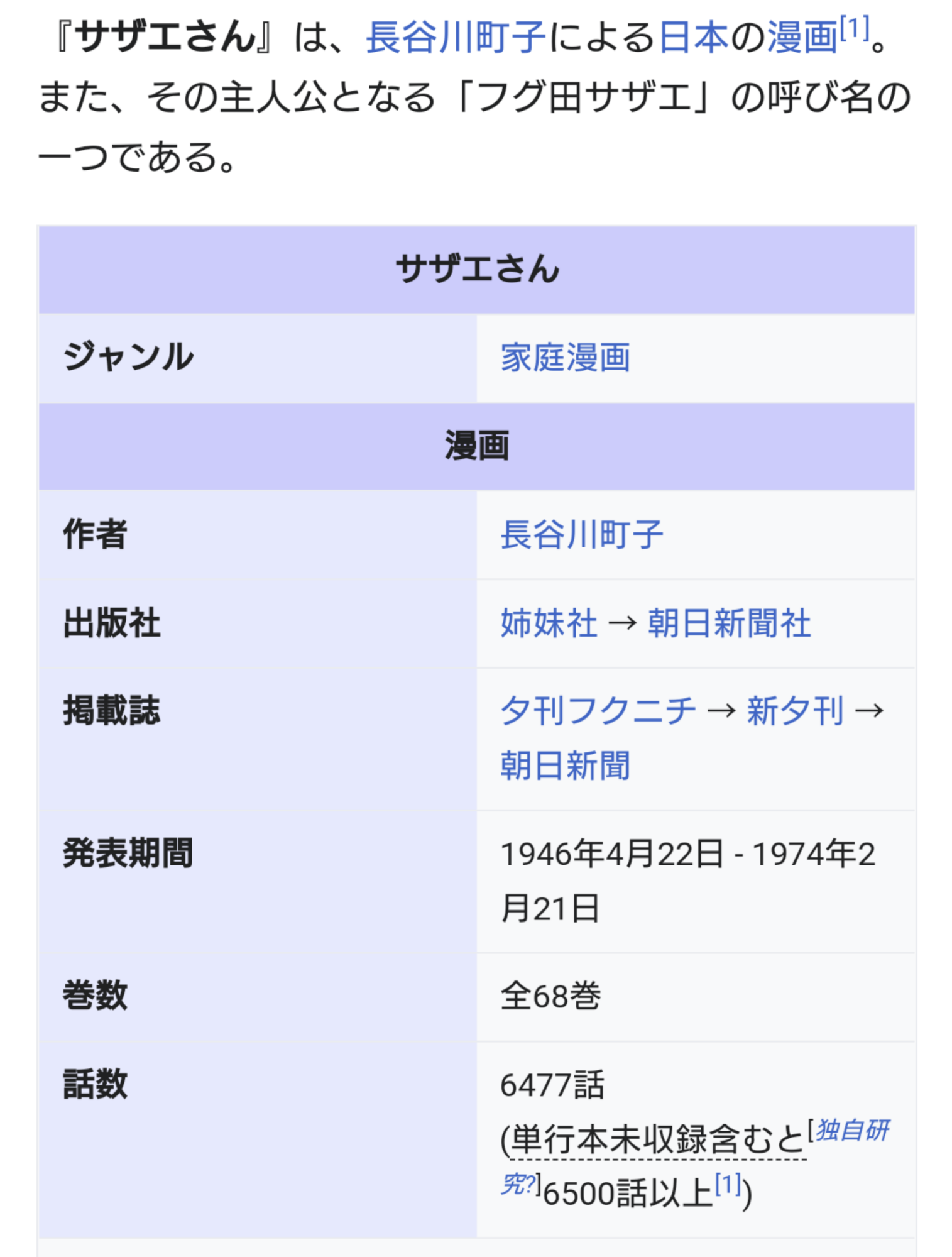
Task: Open the 家庭漫画 genre link
Action: [x=565, y=358]
